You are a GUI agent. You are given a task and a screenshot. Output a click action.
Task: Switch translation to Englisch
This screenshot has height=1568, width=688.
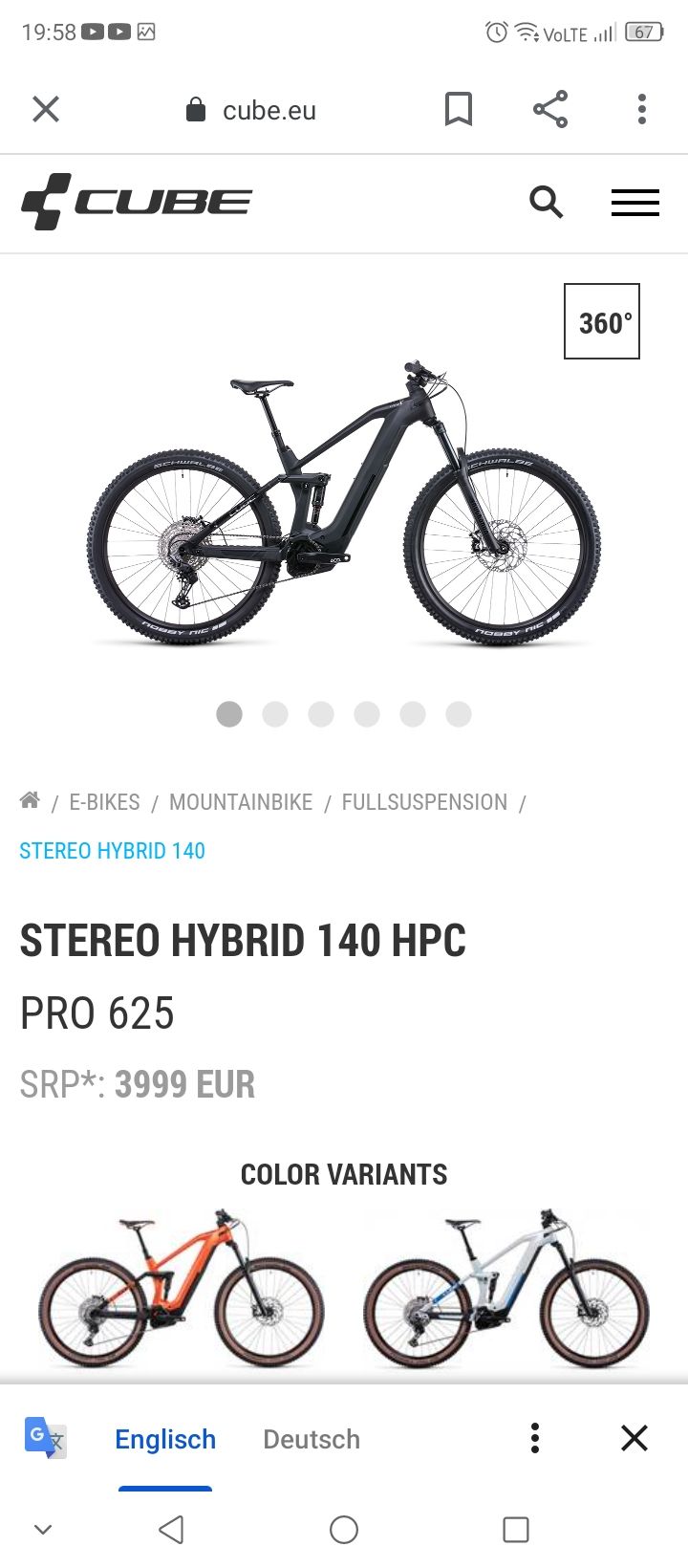pos(165,1439)
